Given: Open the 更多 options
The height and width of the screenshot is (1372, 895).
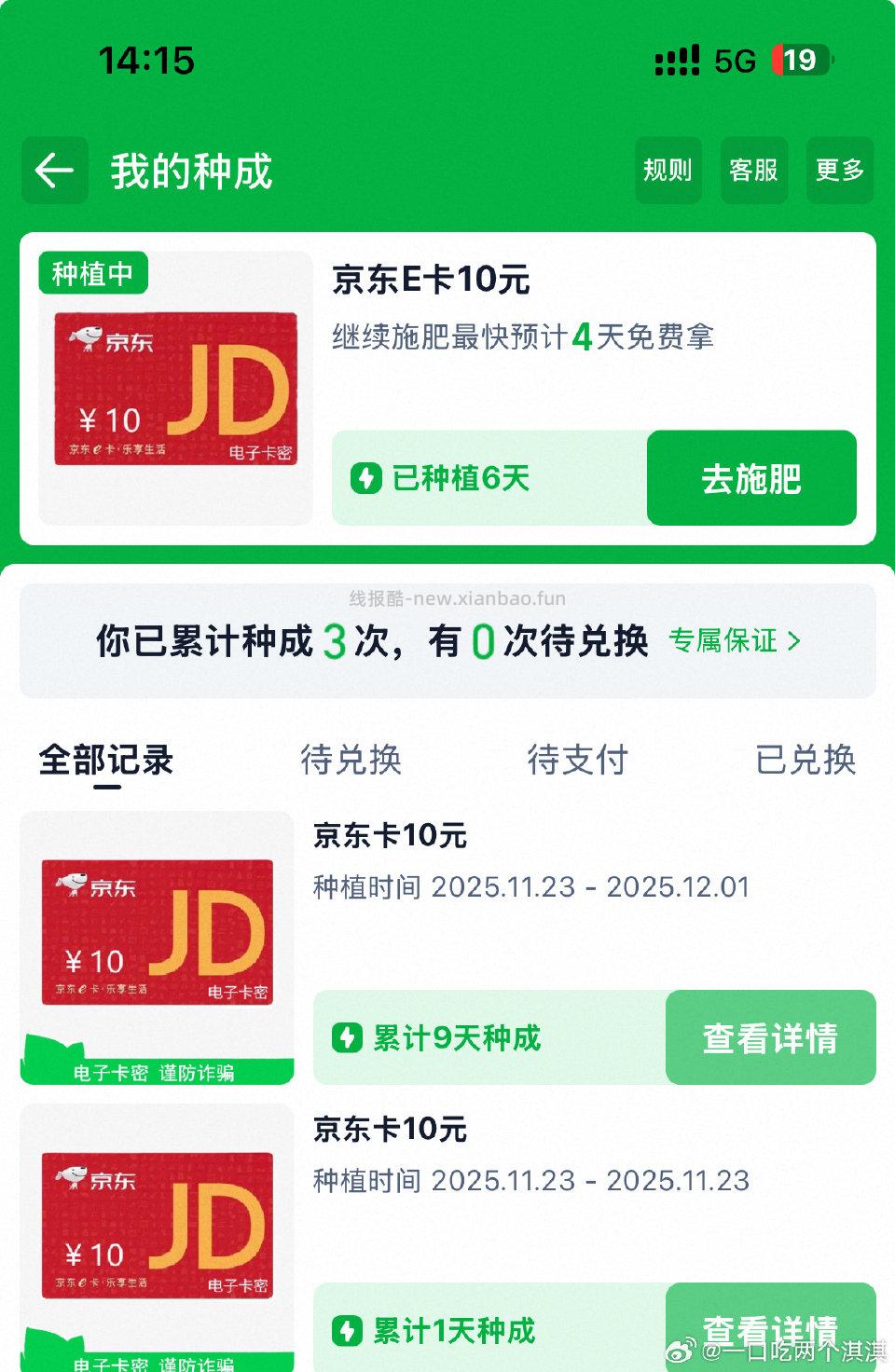Looking at the screenshot, I should (838, 170).
